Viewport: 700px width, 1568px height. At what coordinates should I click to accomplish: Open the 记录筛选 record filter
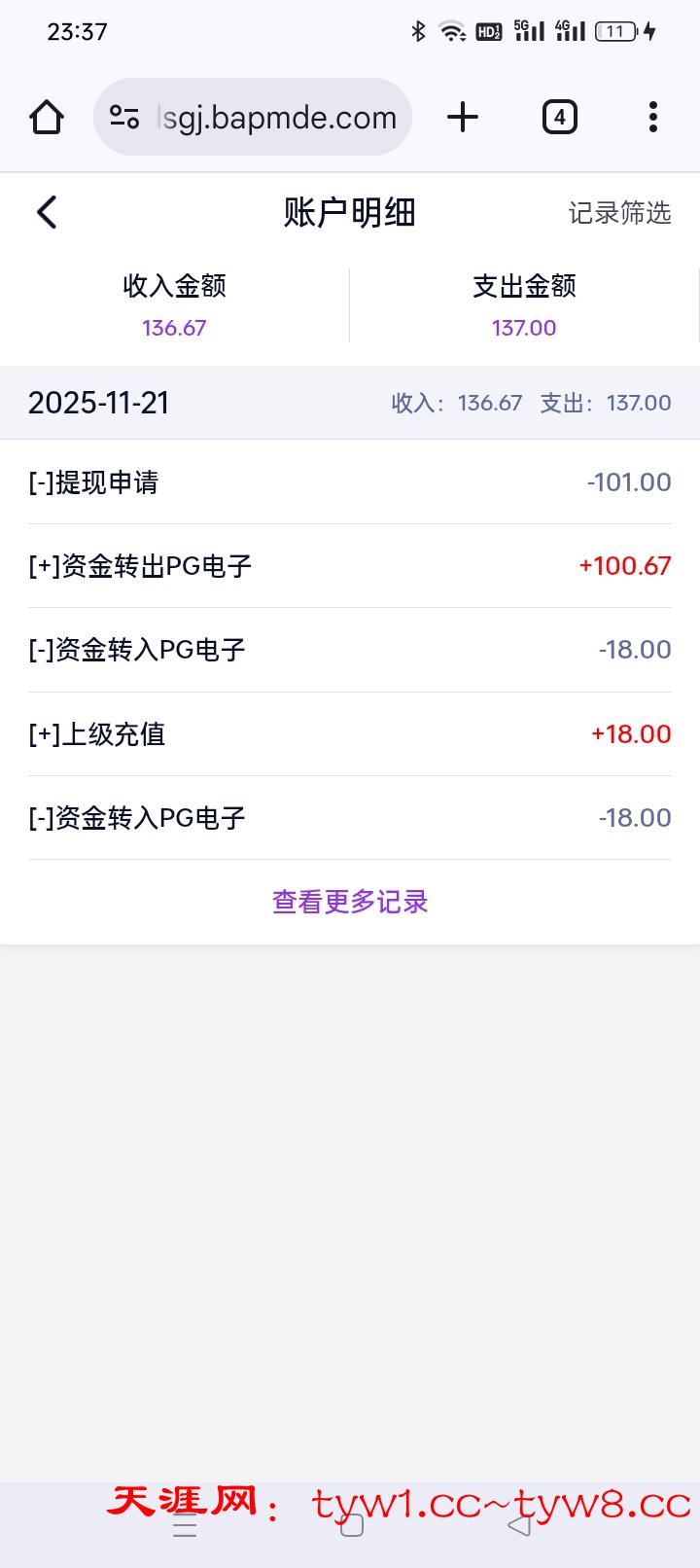pos(619,213)
